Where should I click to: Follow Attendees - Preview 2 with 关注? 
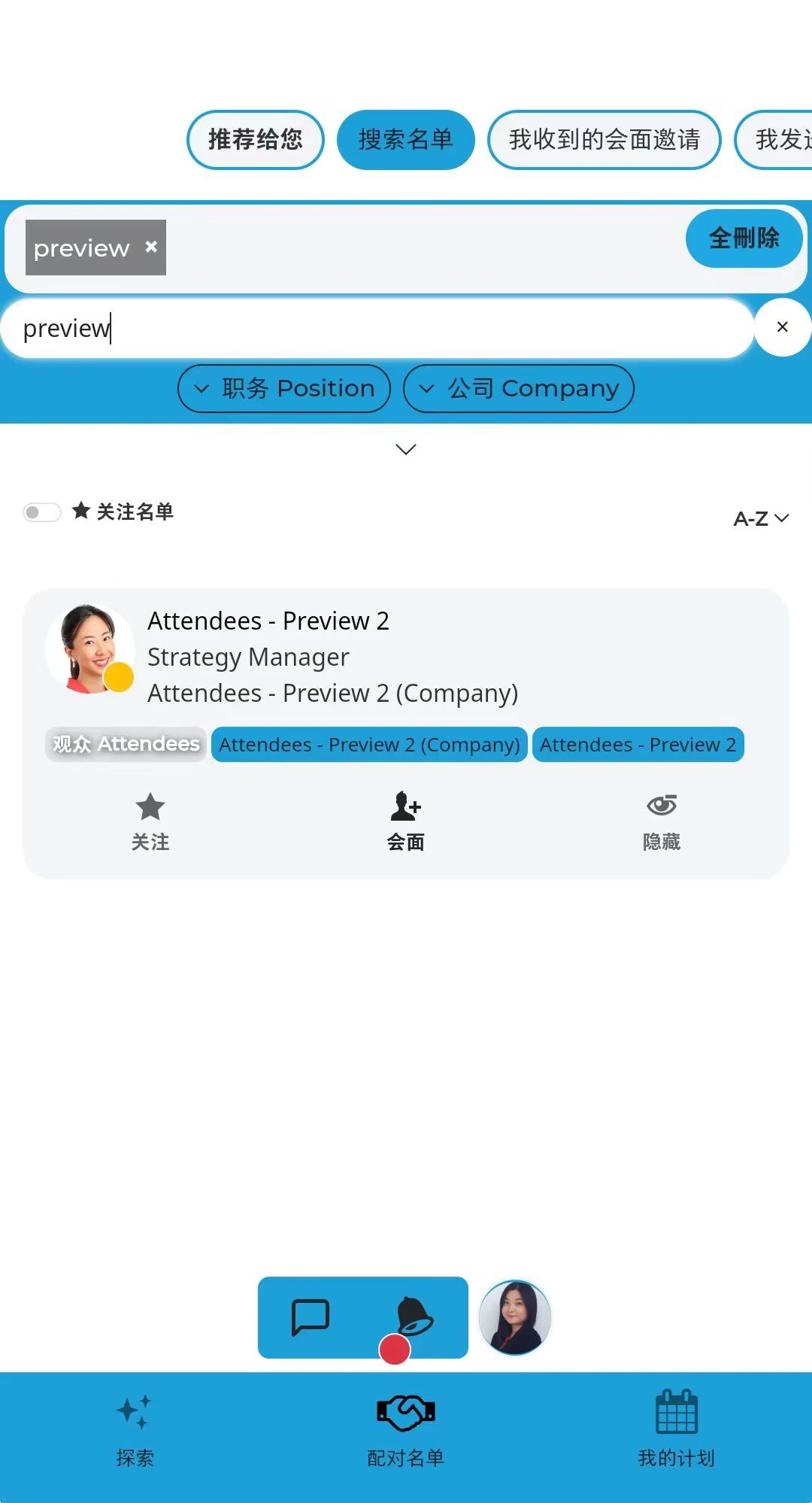point(150,821)
